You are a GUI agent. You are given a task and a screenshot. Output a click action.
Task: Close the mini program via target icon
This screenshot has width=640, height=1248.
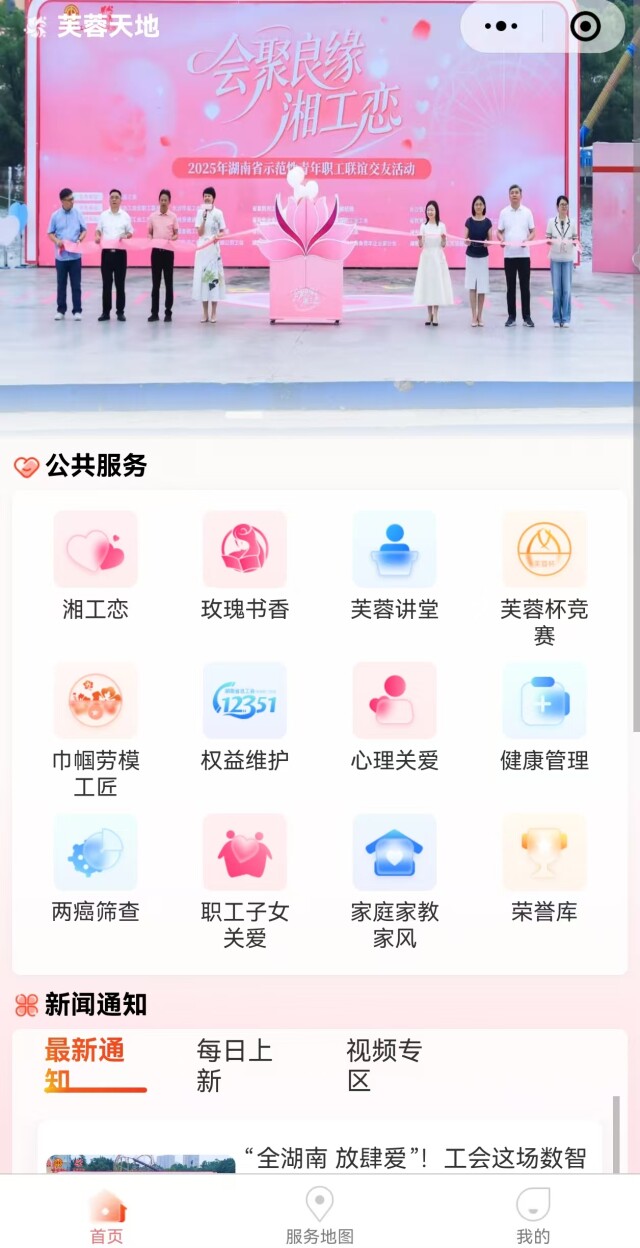pyautogui.click(x=585, y=26)
